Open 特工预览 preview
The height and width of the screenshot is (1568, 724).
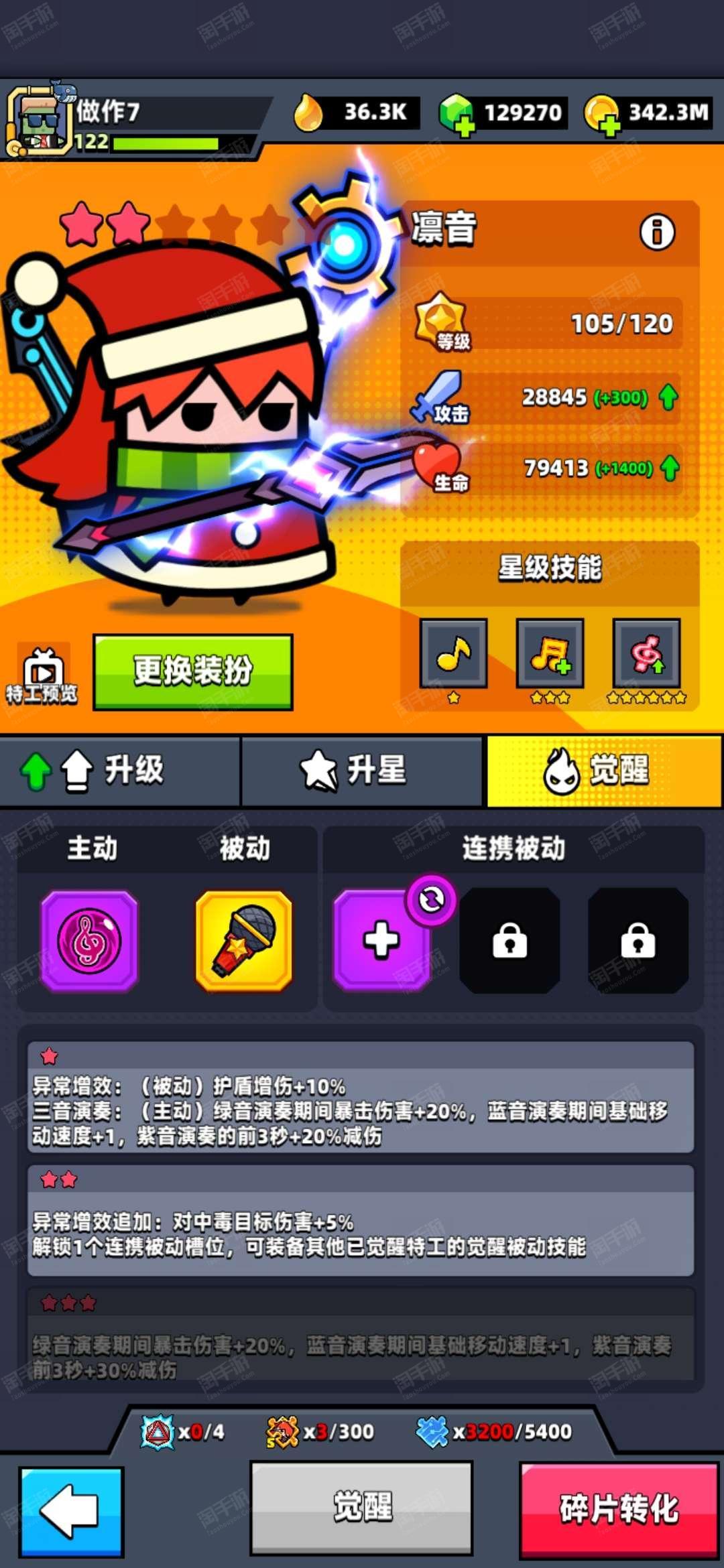click(x=43, y=675)
